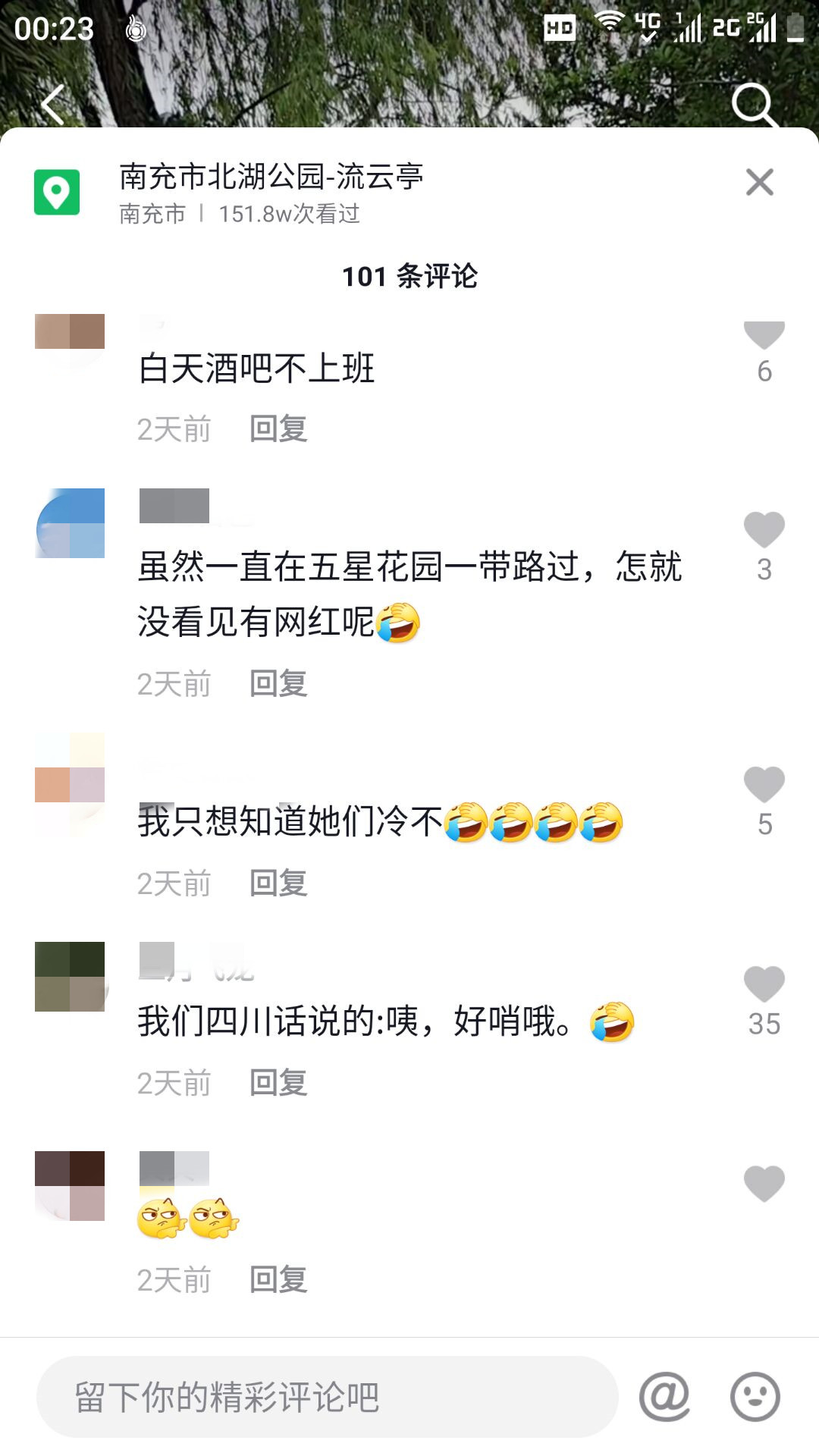The image size is (819, 1456).
Task: Open avatar of 白天酒吧不上班 commenter
Action: (x=70, y=332)
